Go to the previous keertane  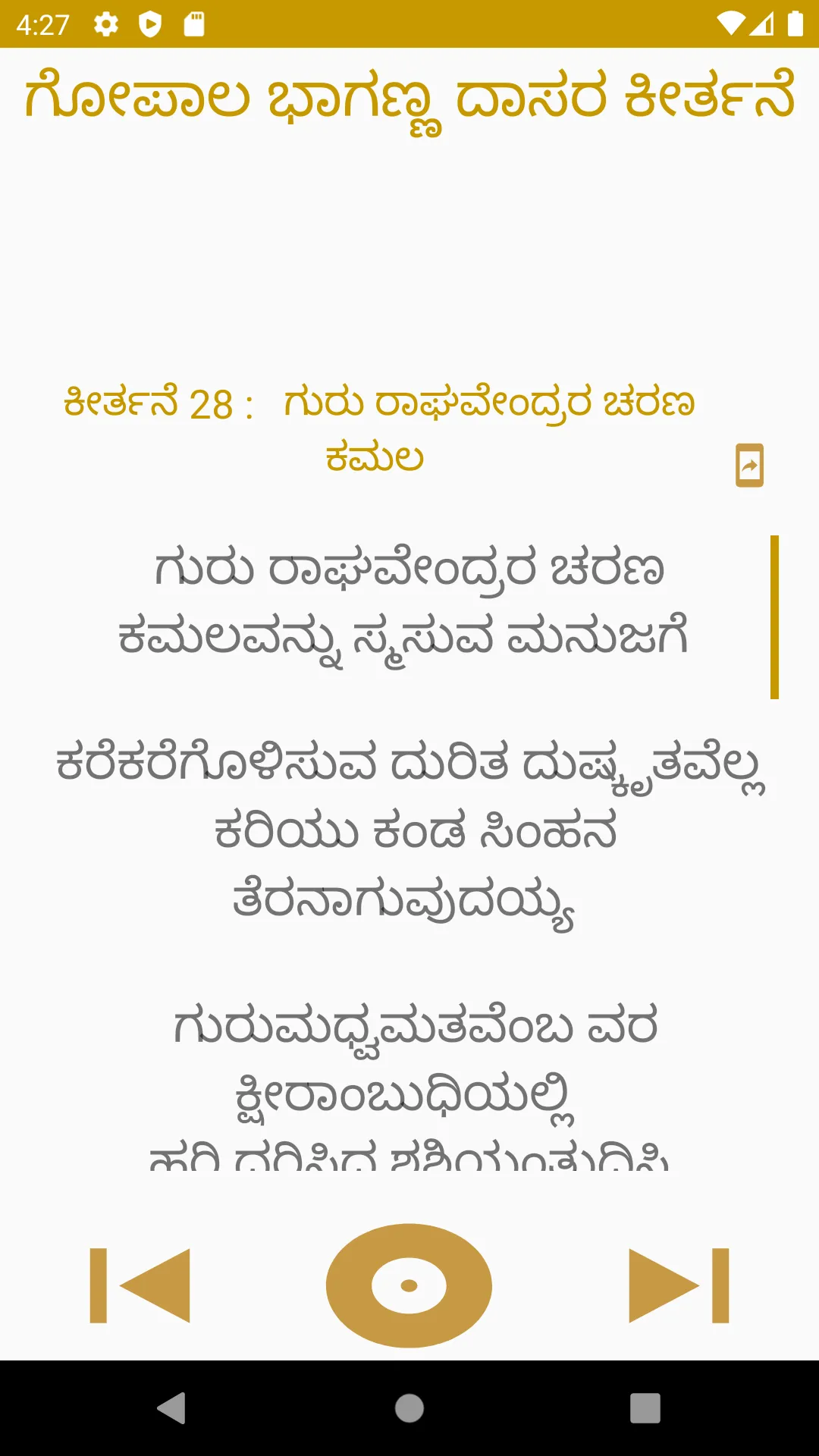pos(140,1285)
